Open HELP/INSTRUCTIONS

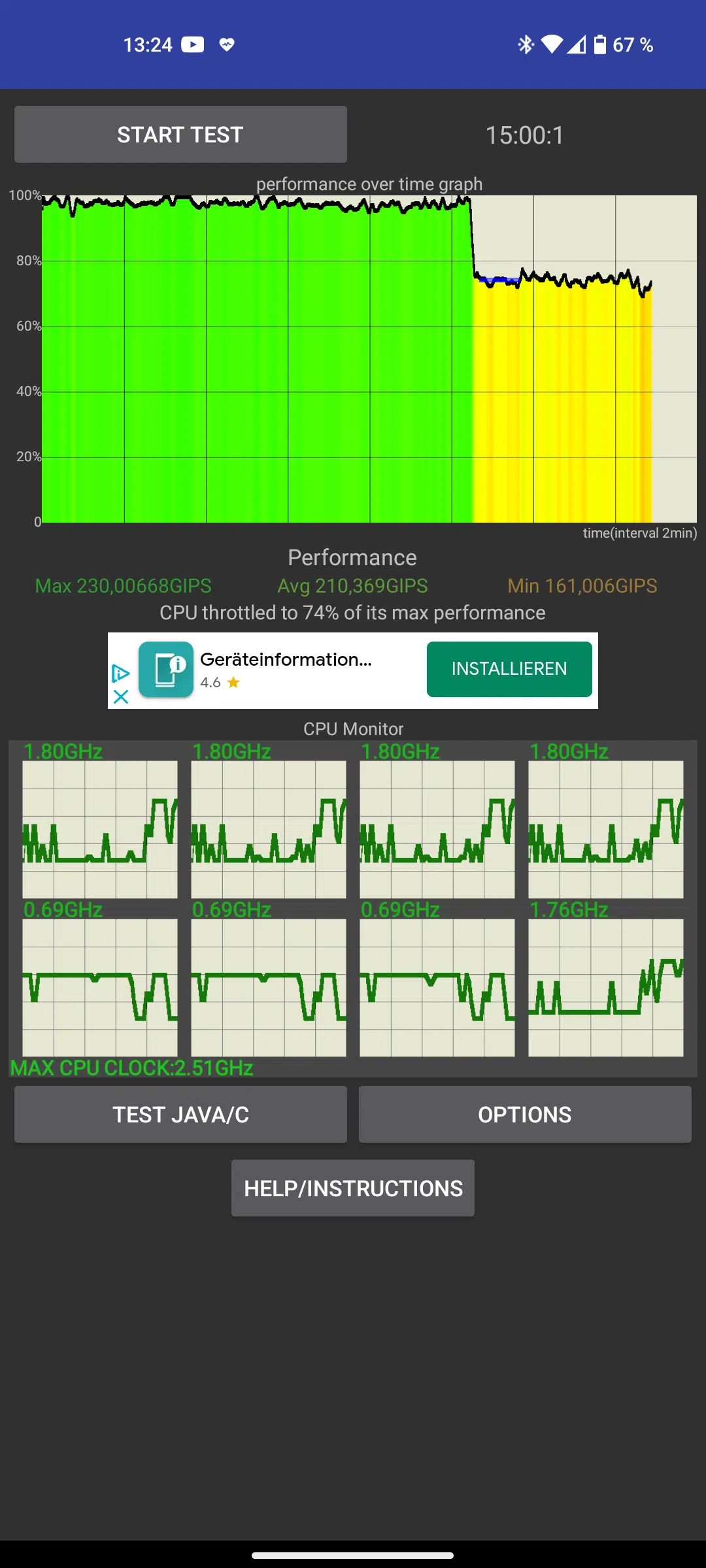click(353, 1188)
